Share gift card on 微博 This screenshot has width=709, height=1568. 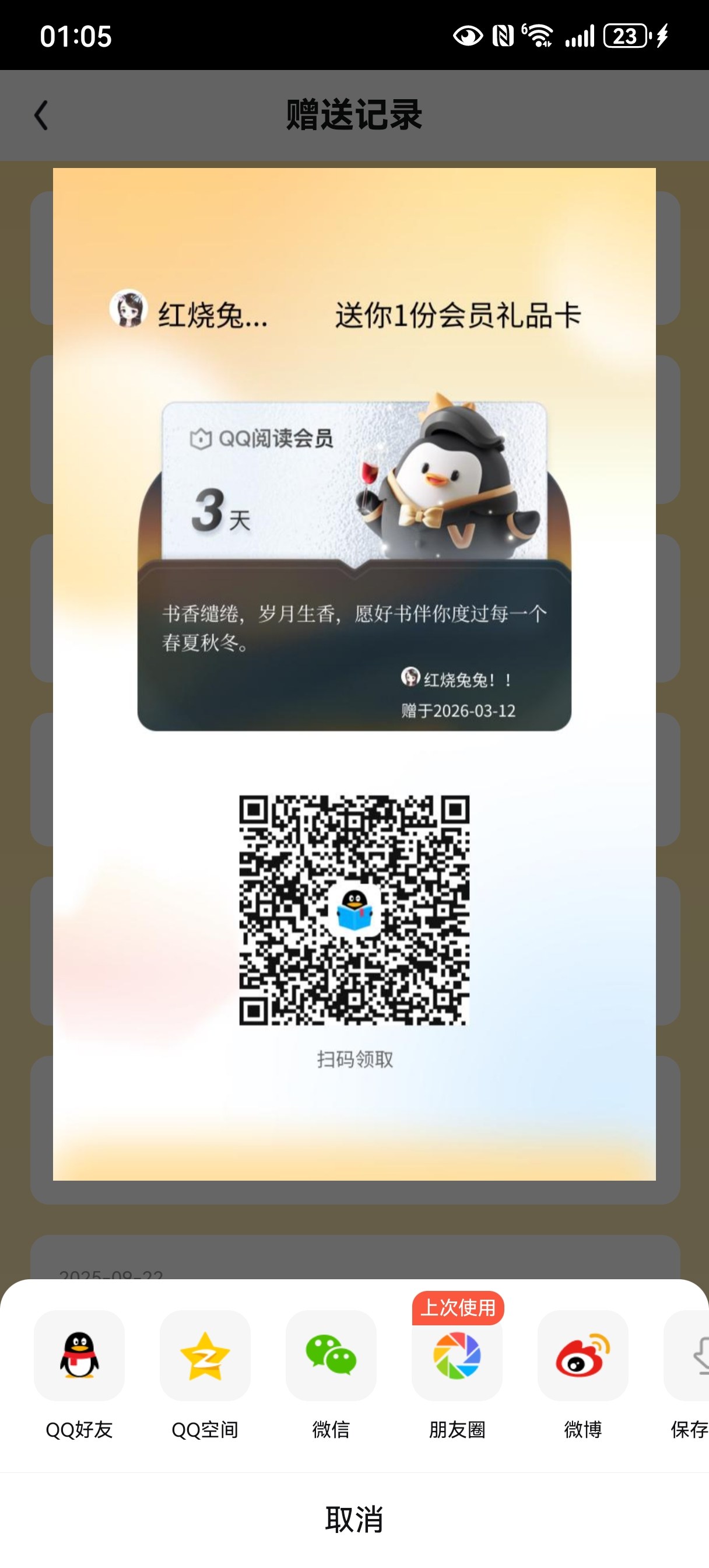click(583, 1356)
